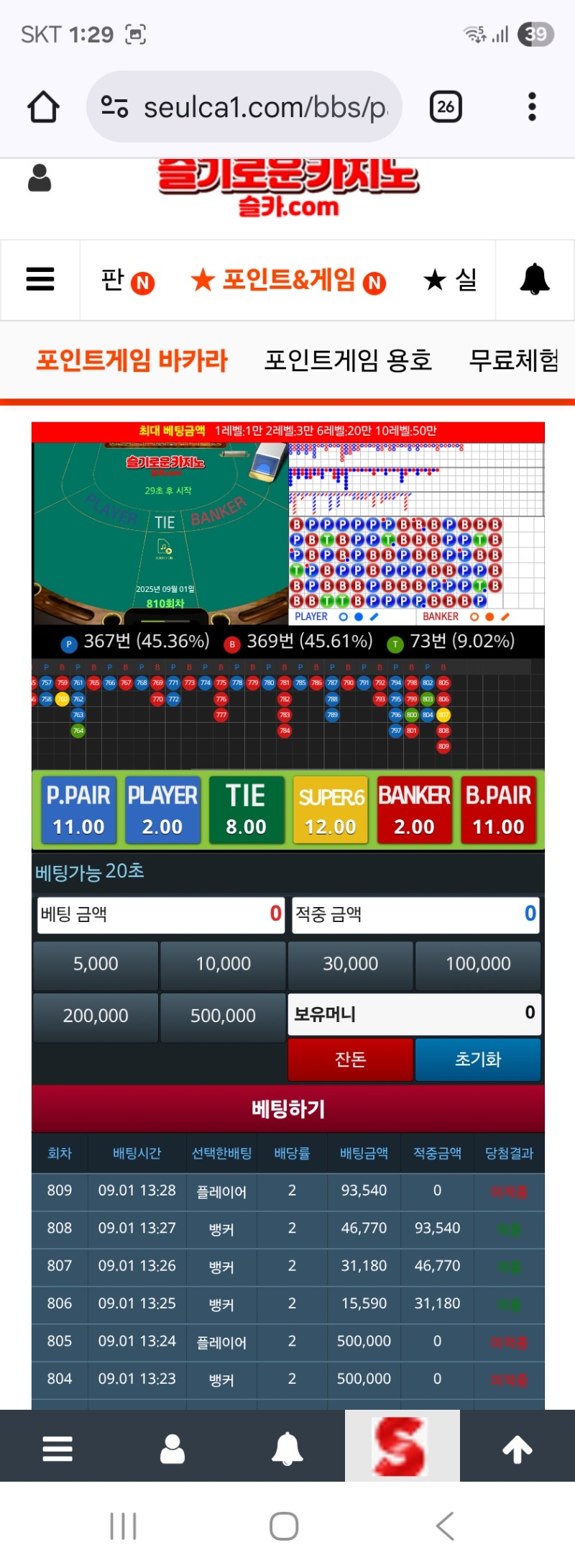Select SUPER6 bet at 12.00
The width and height of the screenshot is (575, 1568).
point(331,809)
